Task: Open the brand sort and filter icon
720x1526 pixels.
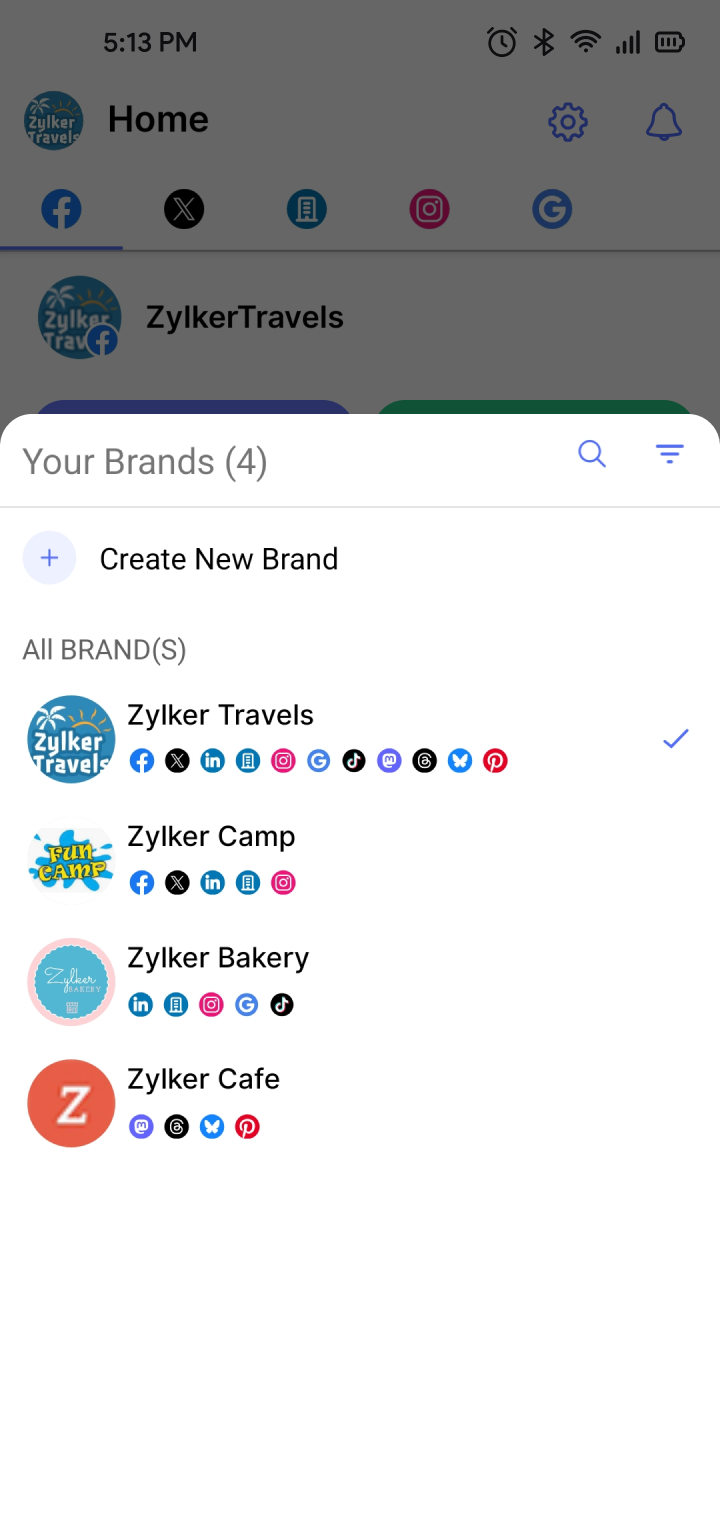Action: [x=669, y=454]
